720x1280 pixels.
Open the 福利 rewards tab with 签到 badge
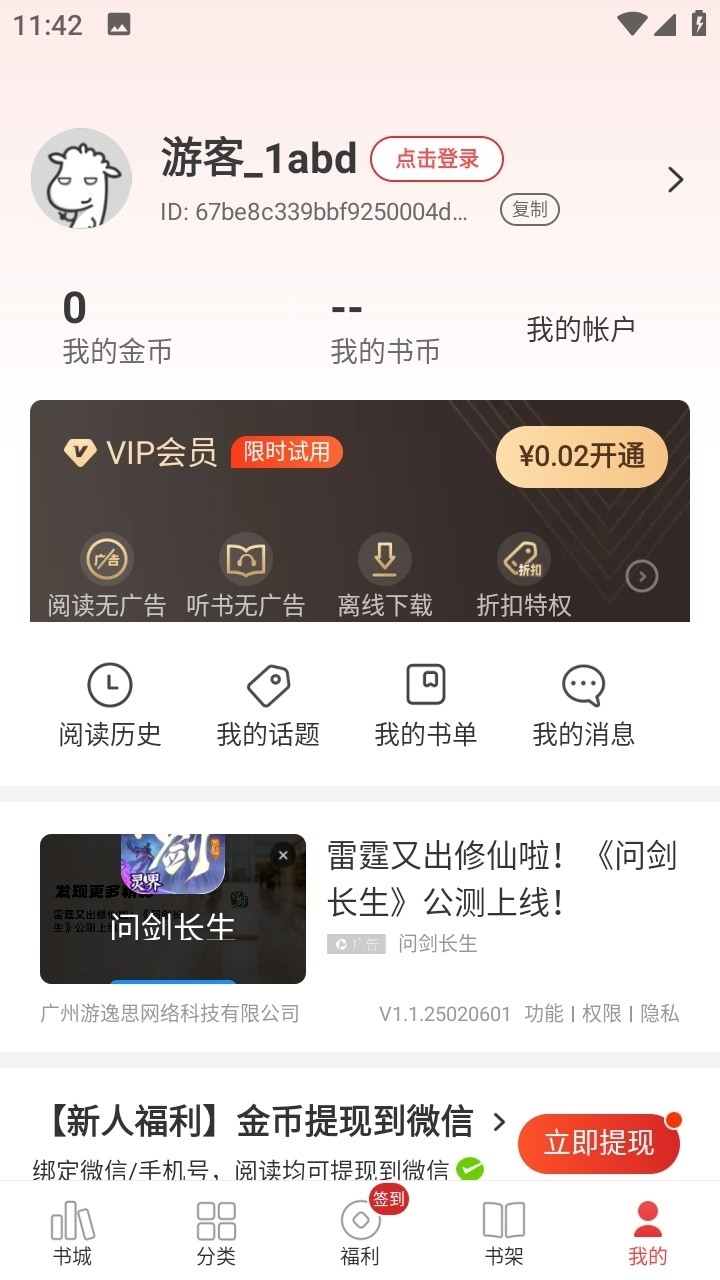360,1230
